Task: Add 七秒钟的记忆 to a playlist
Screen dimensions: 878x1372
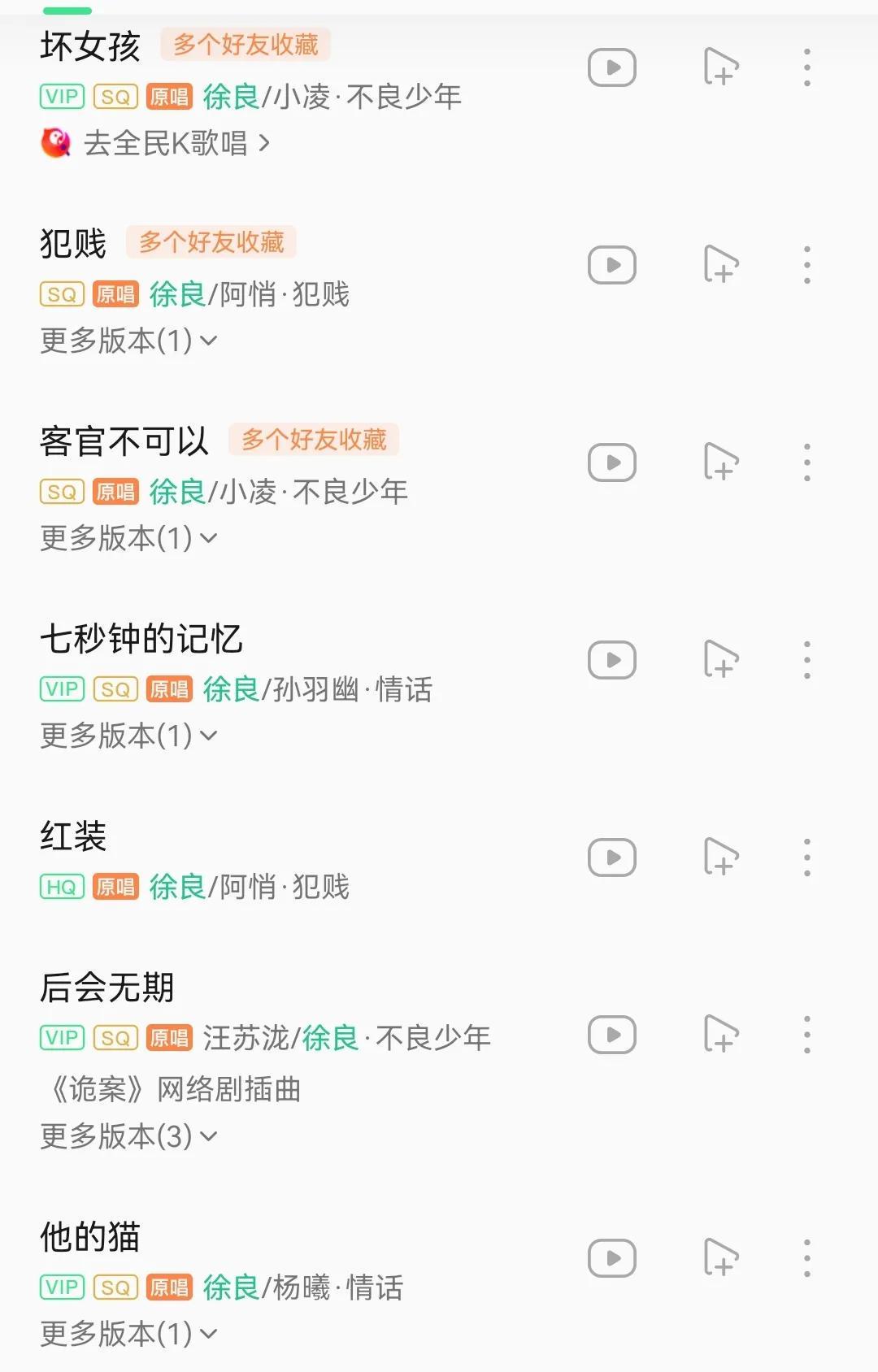Action: [720, 660]
